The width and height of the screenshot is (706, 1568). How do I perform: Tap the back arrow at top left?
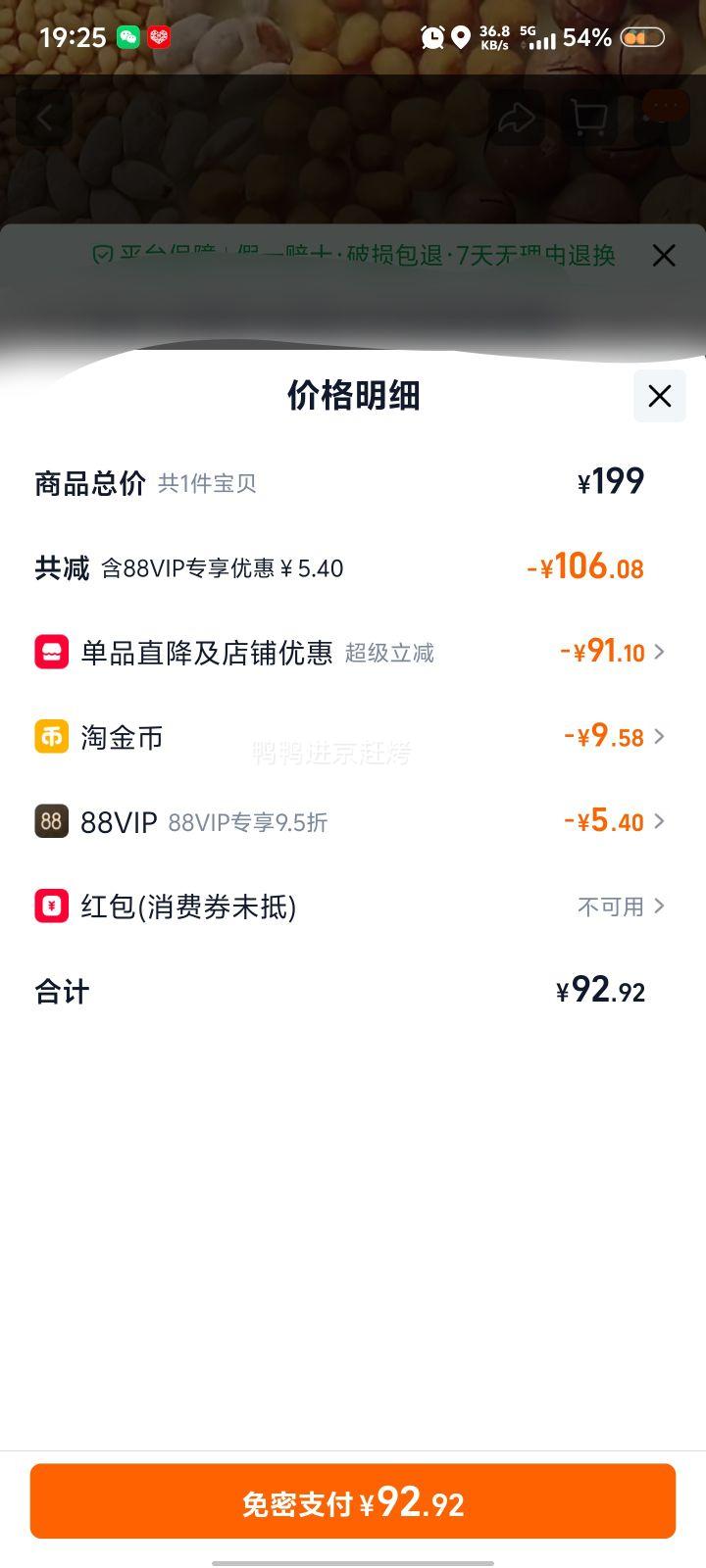44,117
